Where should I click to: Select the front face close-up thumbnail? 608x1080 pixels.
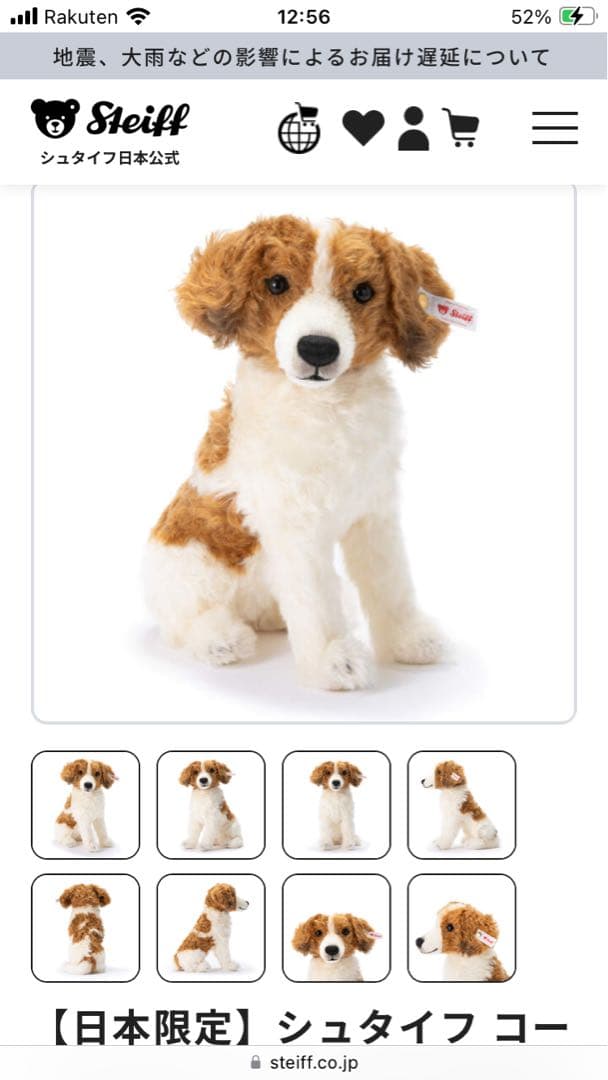tap(336, 928)
